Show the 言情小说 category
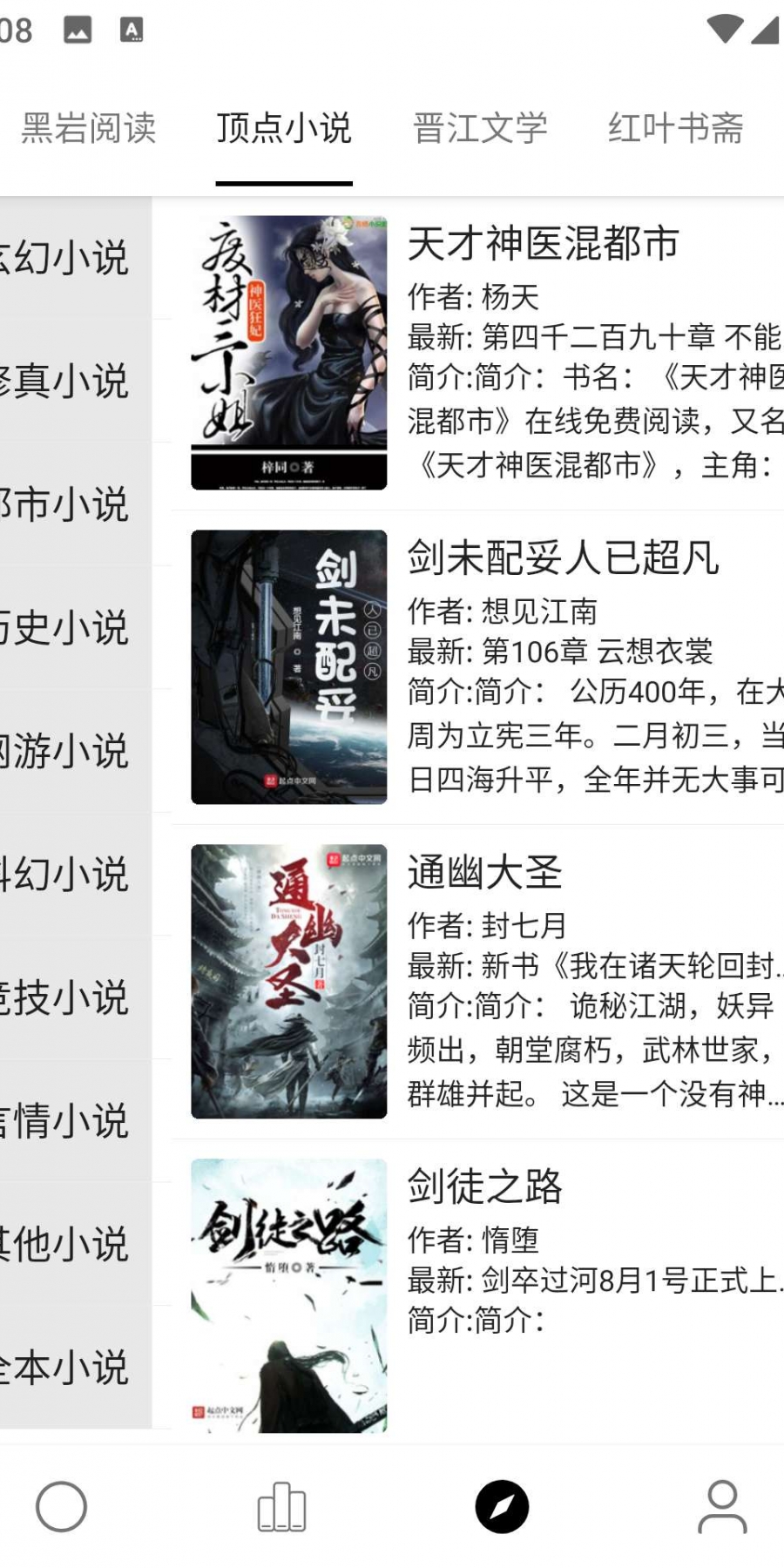 point(76,1120)
